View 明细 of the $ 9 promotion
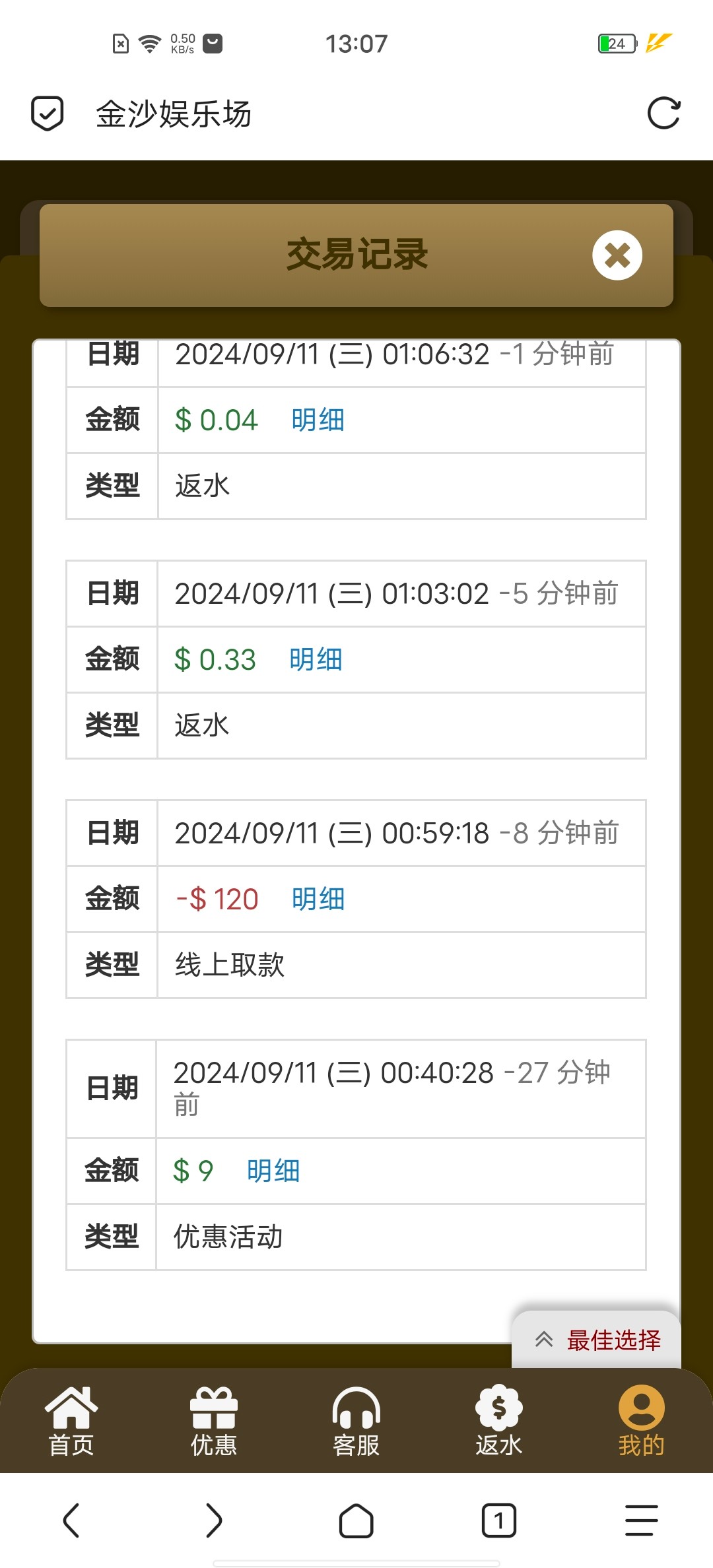Screen dimensions: 713x1568 pyautogui.click(x=273, y=1171)
